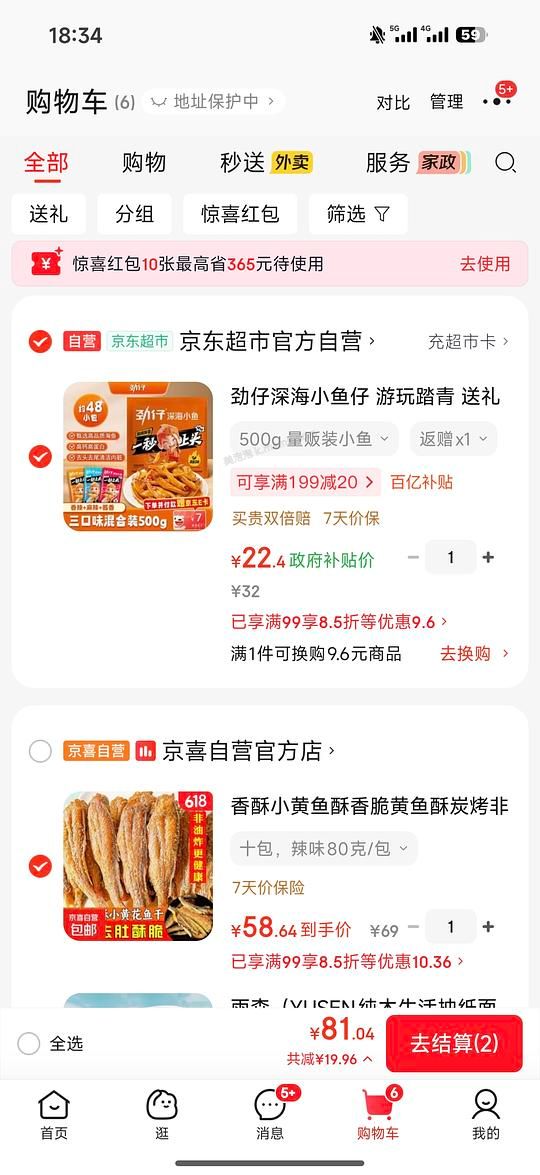Check the 全选 select-all box
Viewport: 540px width, 1175px height.
(28, 1044)
